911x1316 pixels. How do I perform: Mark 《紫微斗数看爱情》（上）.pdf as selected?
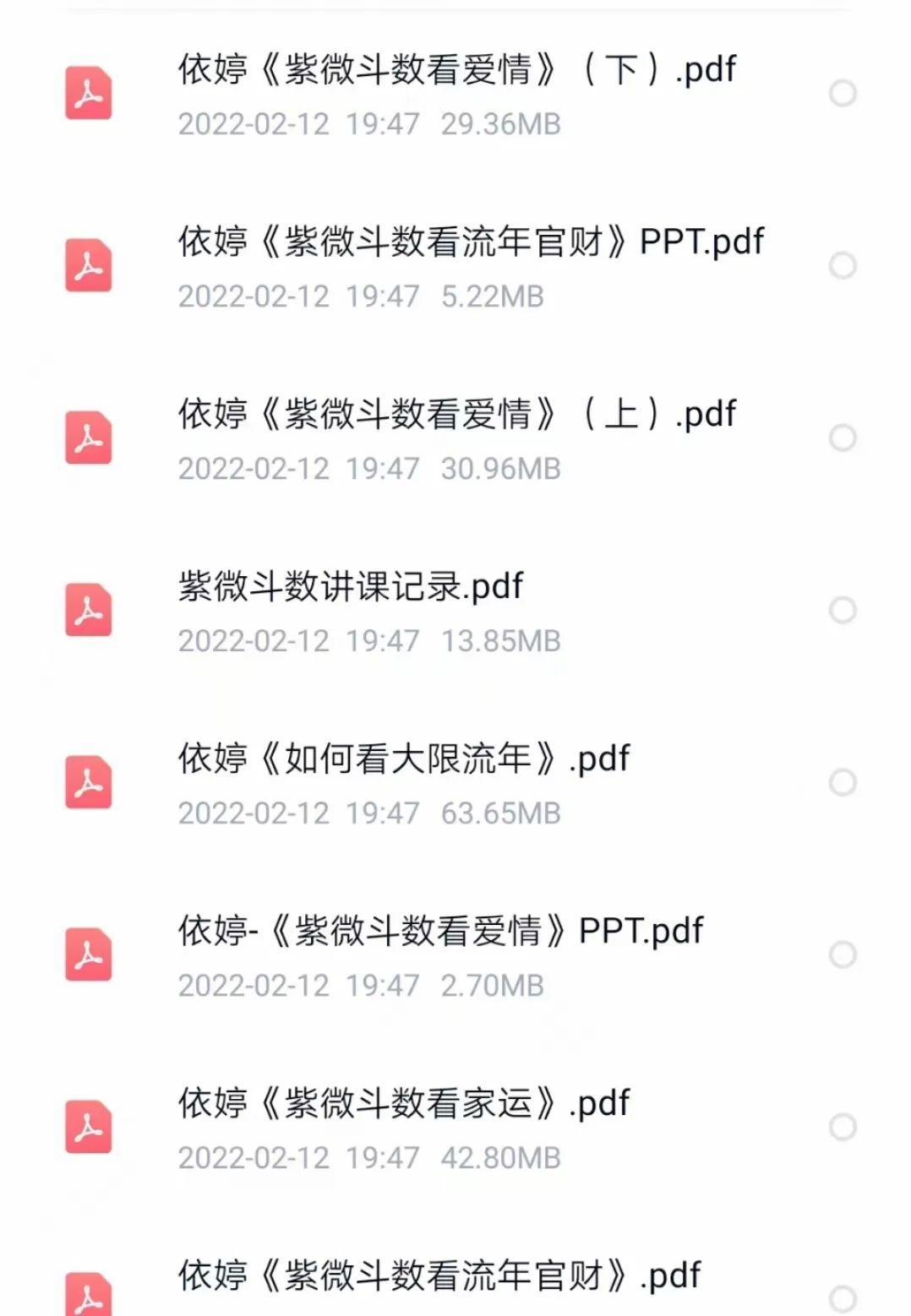point(843,438)
